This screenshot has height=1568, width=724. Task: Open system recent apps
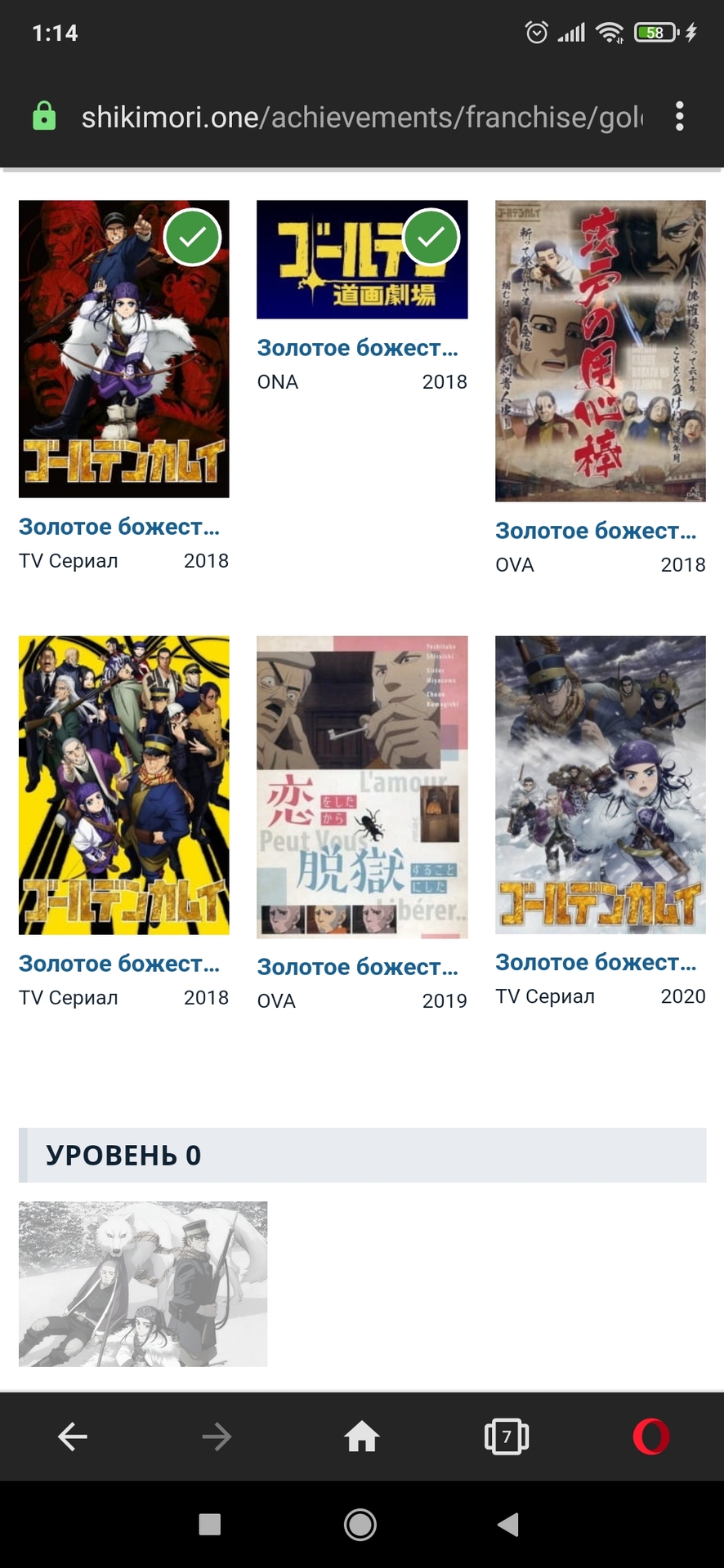[210, 1524]
